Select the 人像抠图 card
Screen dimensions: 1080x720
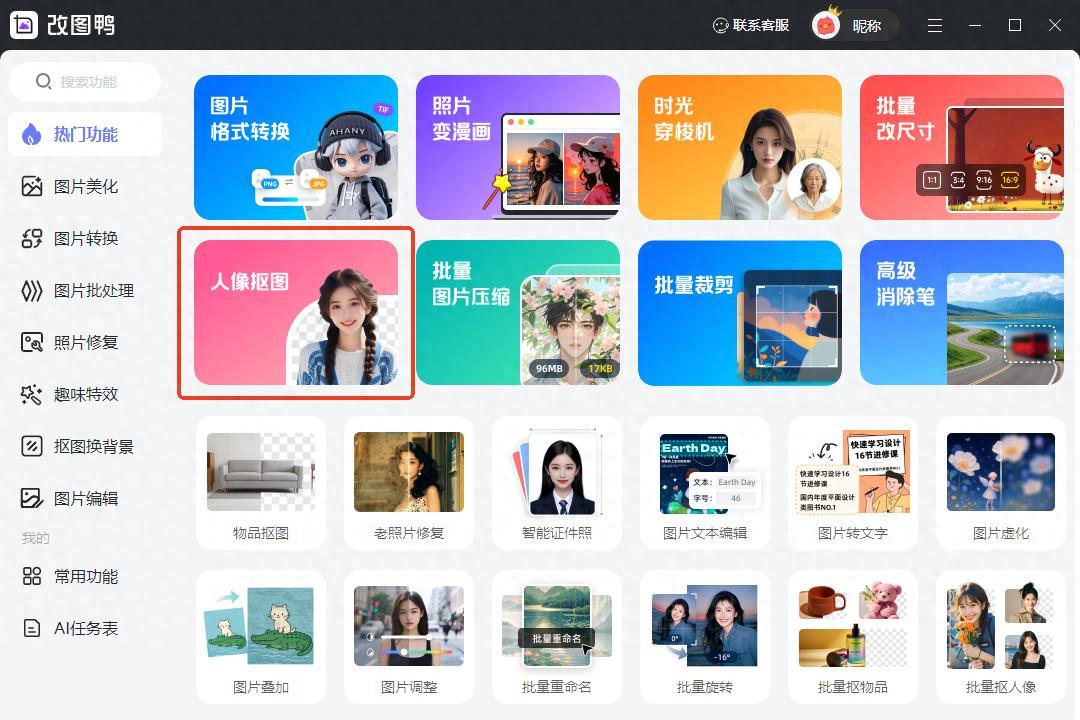pyautogui.click(x=296, y=312)
